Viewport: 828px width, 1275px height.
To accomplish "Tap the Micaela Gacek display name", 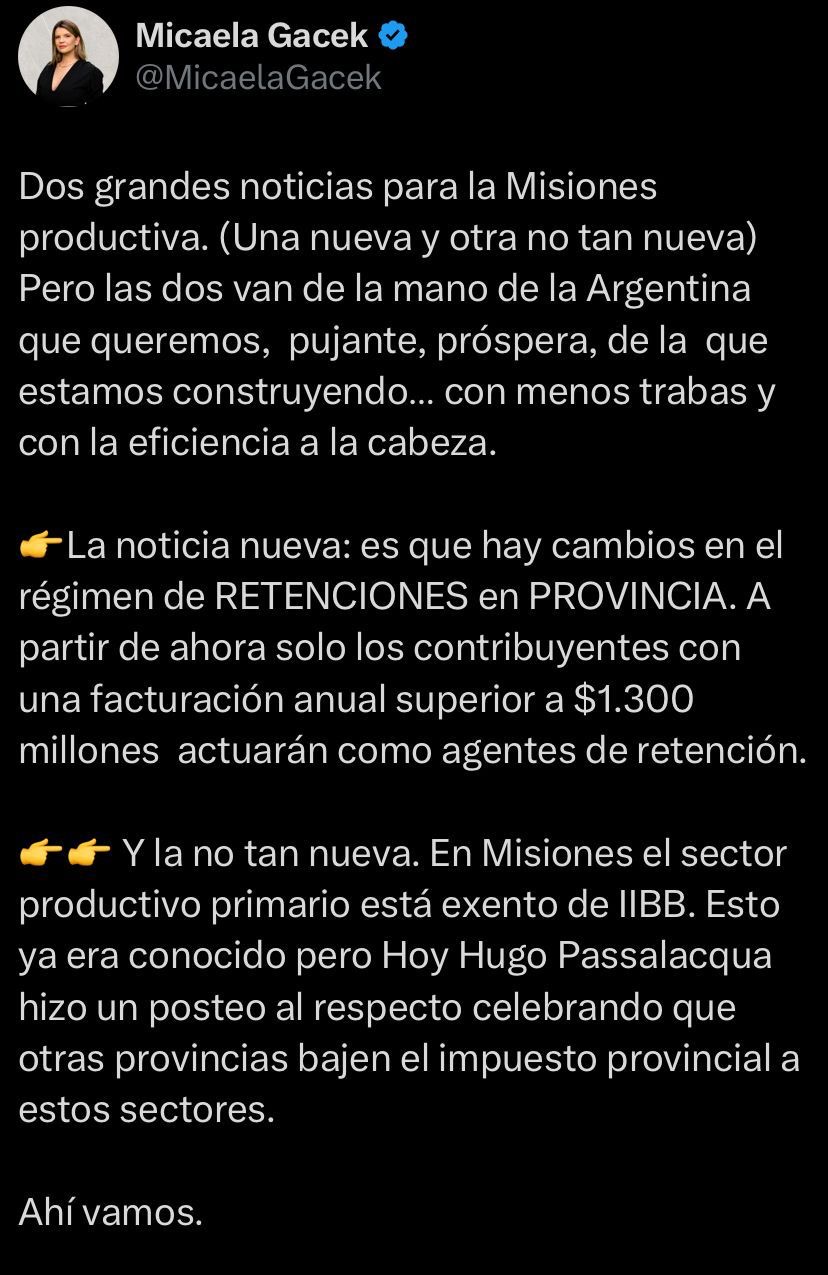I will (254, 36).
